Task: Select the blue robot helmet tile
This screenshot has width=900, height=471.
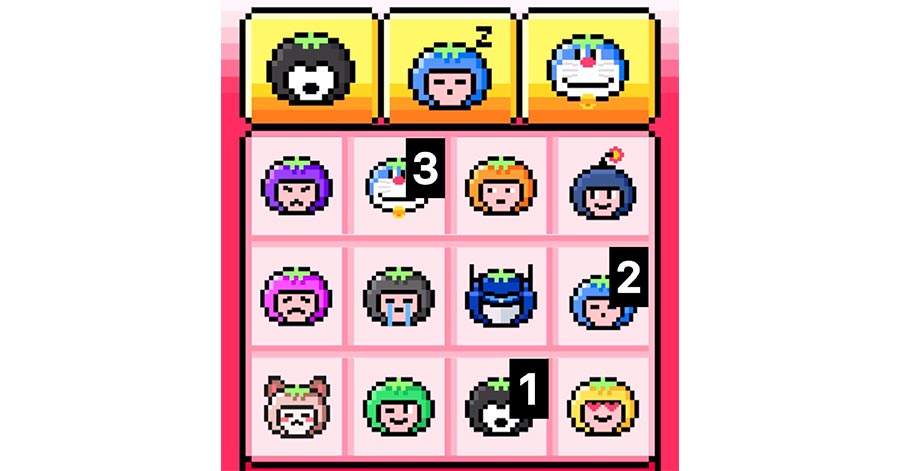Action: (x=500, y=297)
